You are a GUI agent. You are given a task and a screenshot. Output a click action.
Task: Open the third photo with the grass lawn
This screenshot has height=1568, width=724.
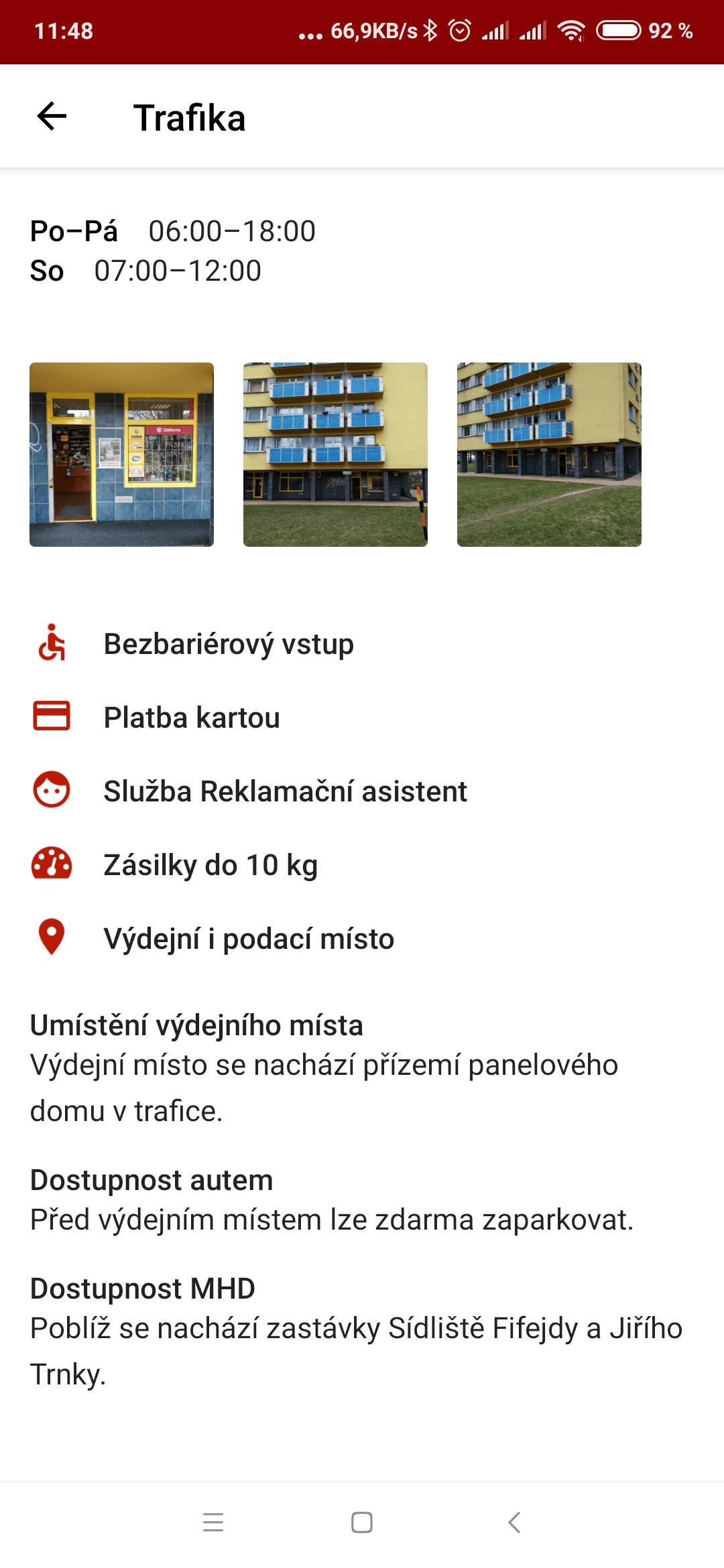549,454
